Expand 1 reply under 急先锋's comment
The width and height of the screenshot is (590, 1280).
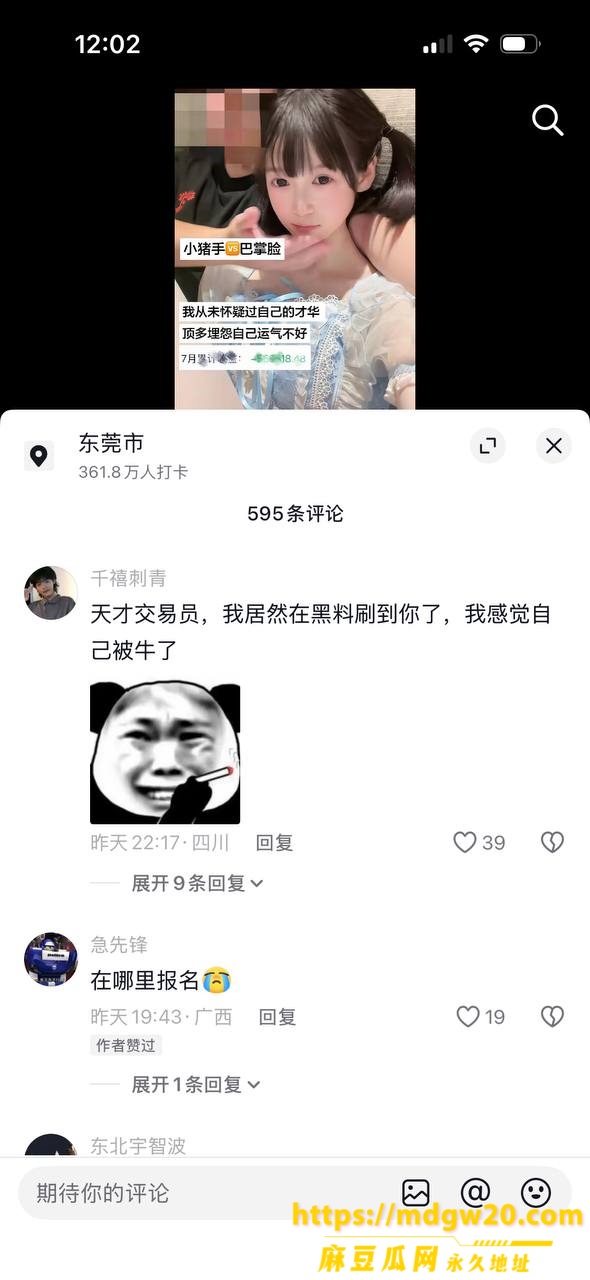(x=196, y=1084)
